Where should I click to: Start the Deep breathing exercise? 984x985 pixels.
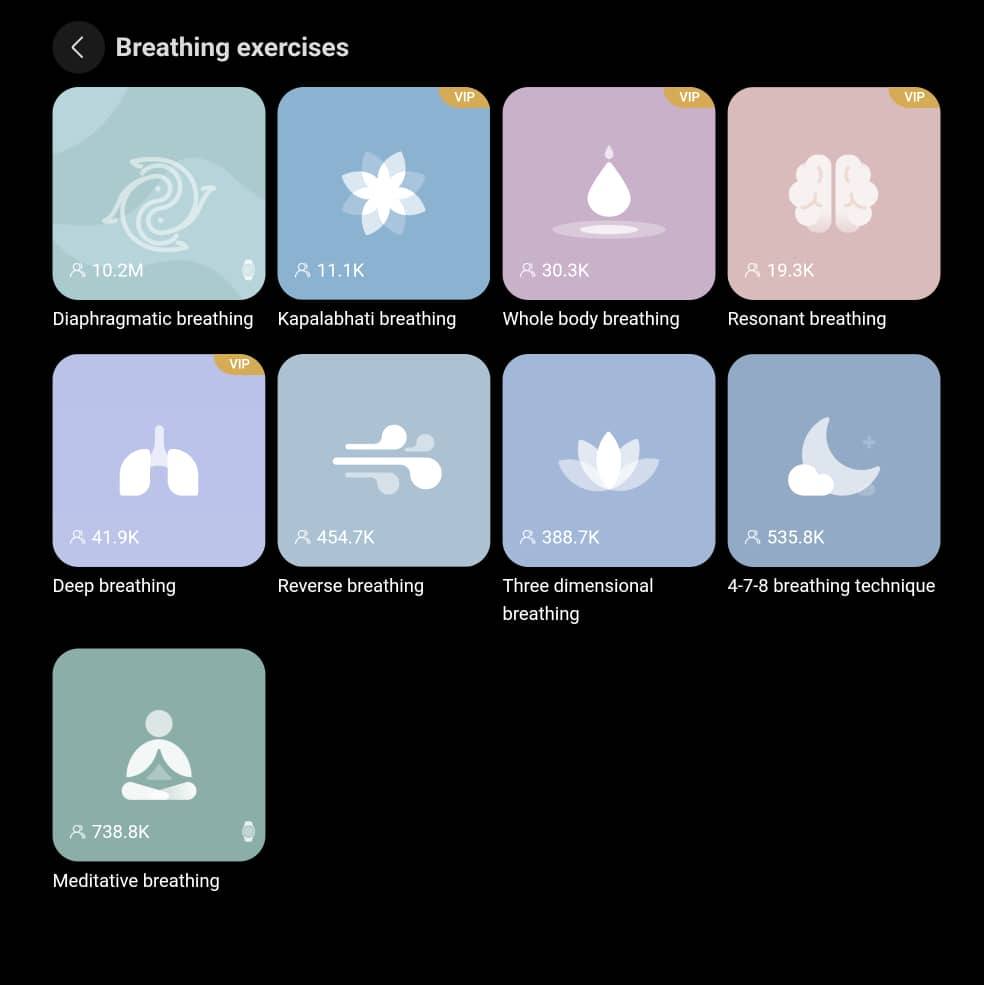coord(158,460)
